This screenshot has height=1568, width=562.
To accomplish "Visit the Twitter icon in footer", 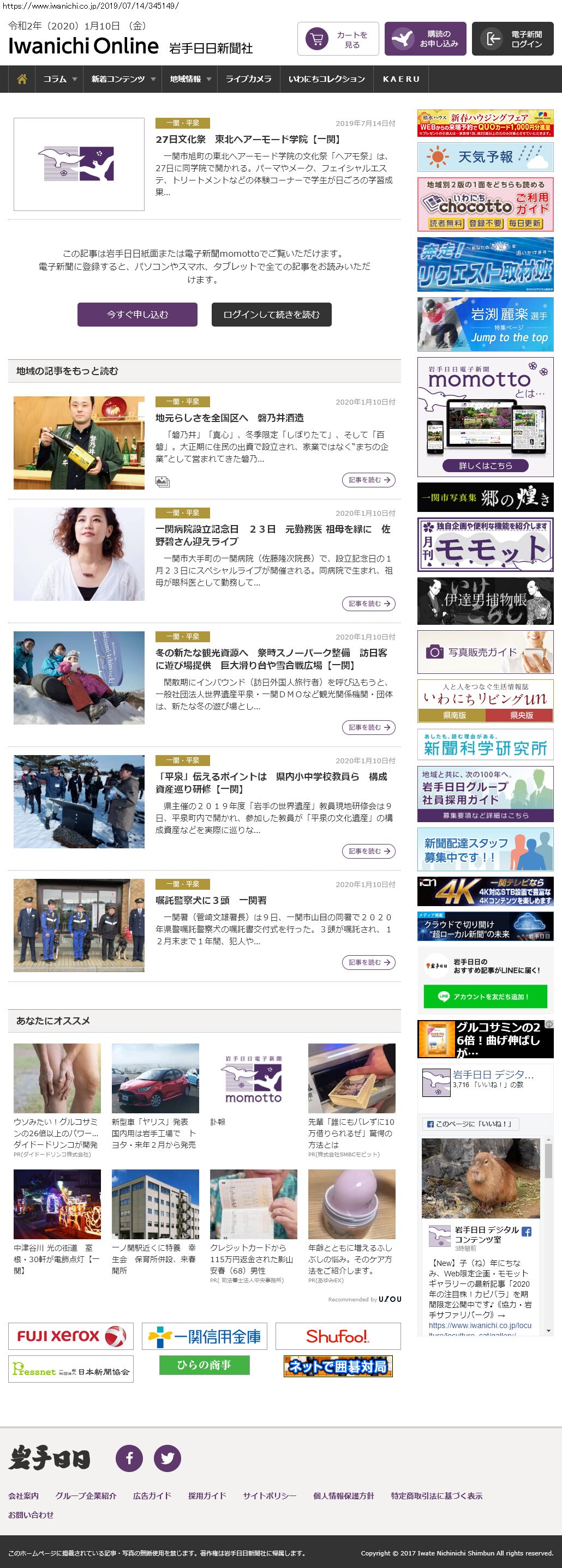I will tap(168, 1458).
